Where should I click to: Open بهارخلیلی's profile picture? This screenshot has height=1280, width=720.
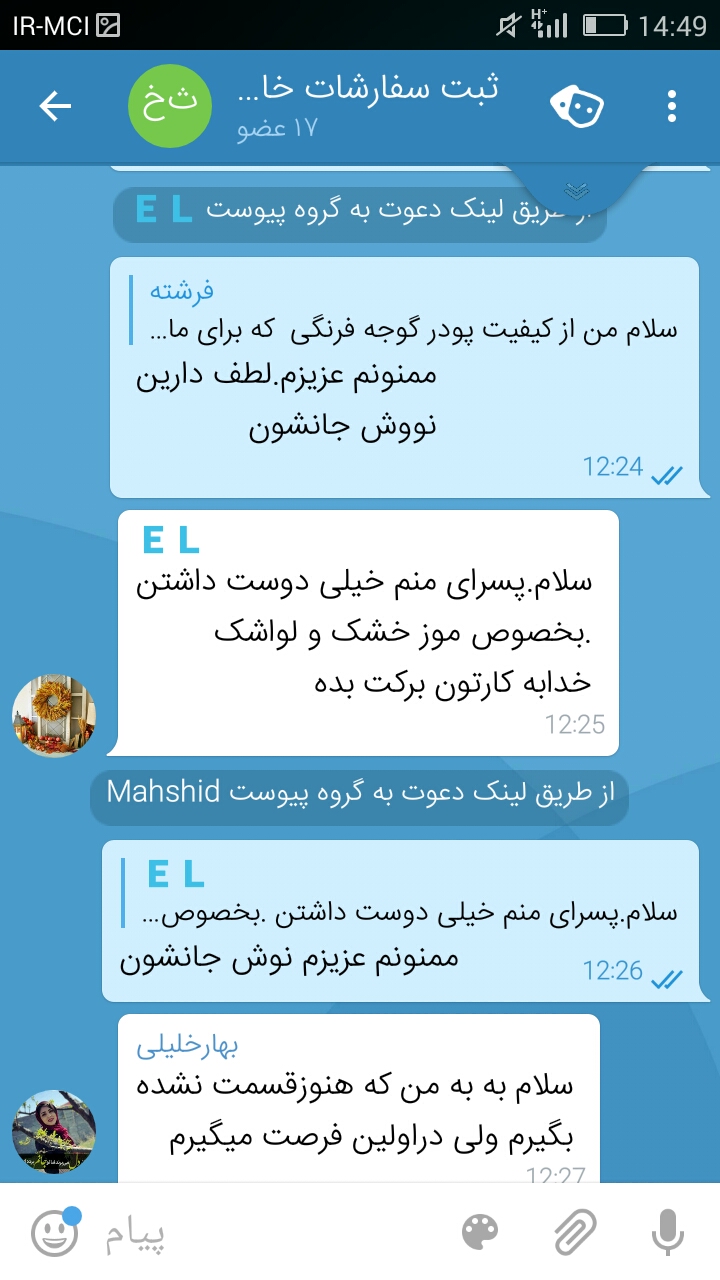click(54, 1131)
